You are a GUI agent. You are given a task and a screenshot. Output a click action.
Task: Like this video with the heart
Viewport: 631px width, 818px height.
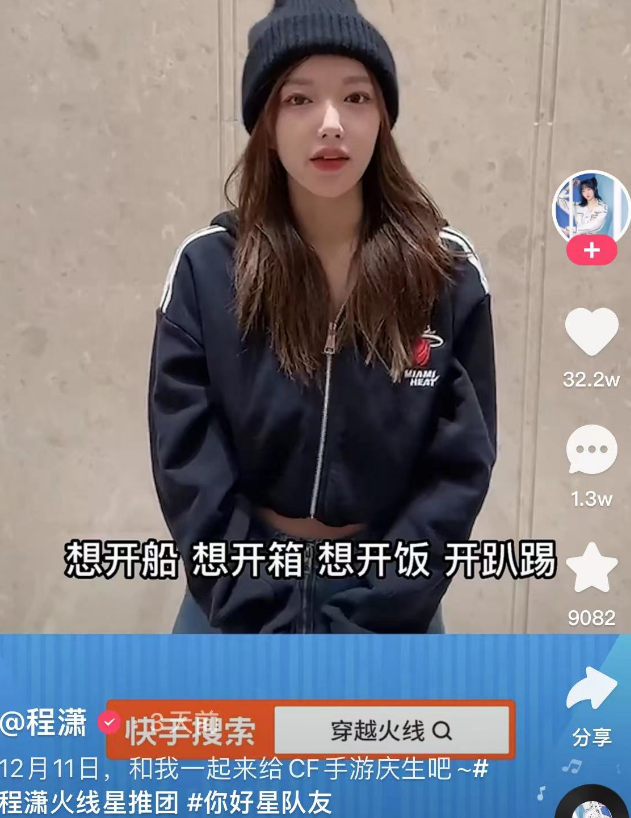pos(591,333)
